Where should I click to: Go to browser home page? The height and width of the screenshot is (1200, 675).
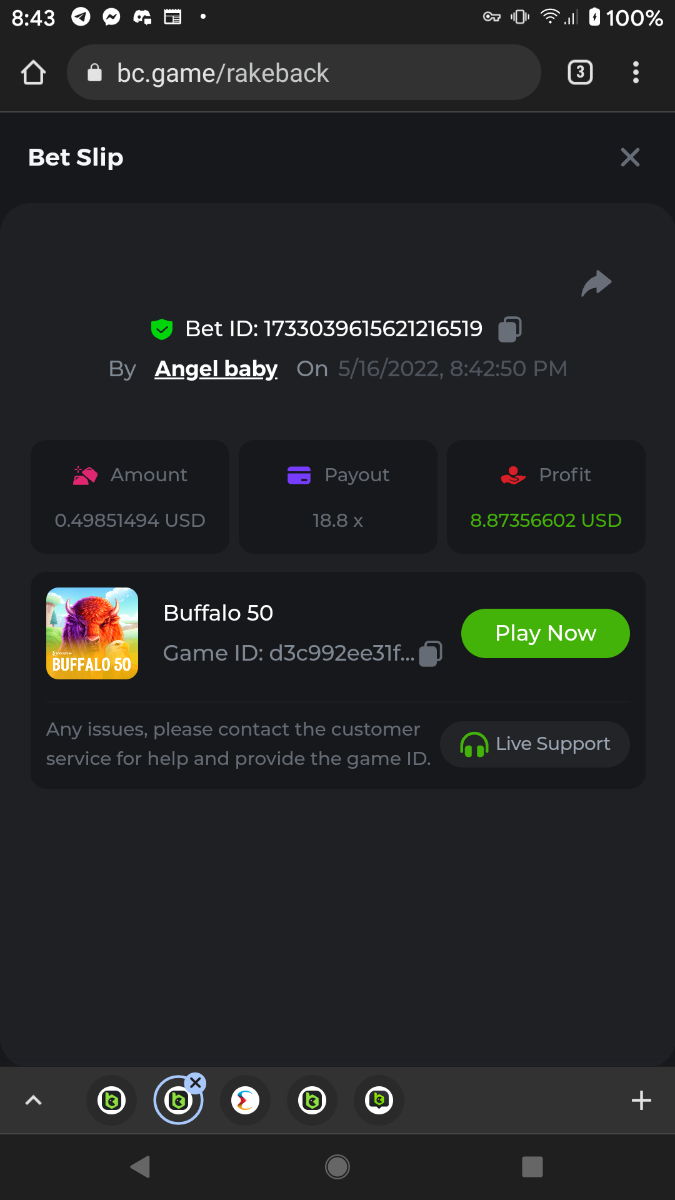[33, 73]
